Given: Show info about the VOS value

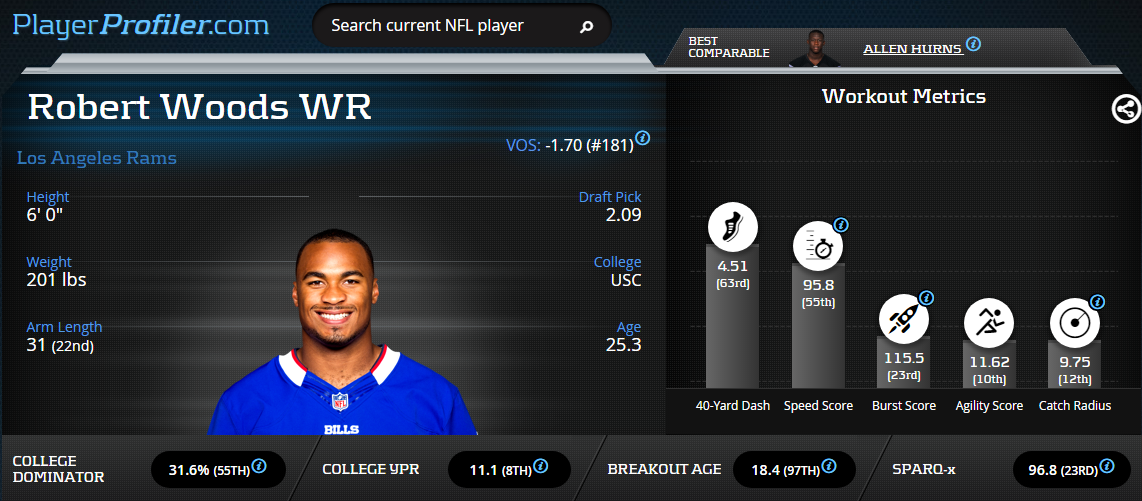Looking at the screenshot, I should coord(643,138).
